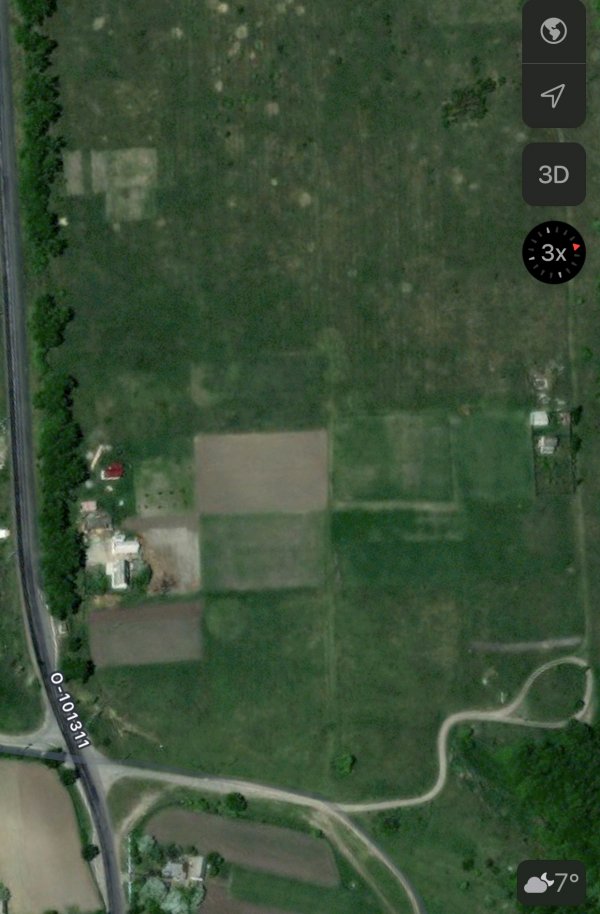
Task: Open the map mode globe button
Action: [x=553, y=32]
